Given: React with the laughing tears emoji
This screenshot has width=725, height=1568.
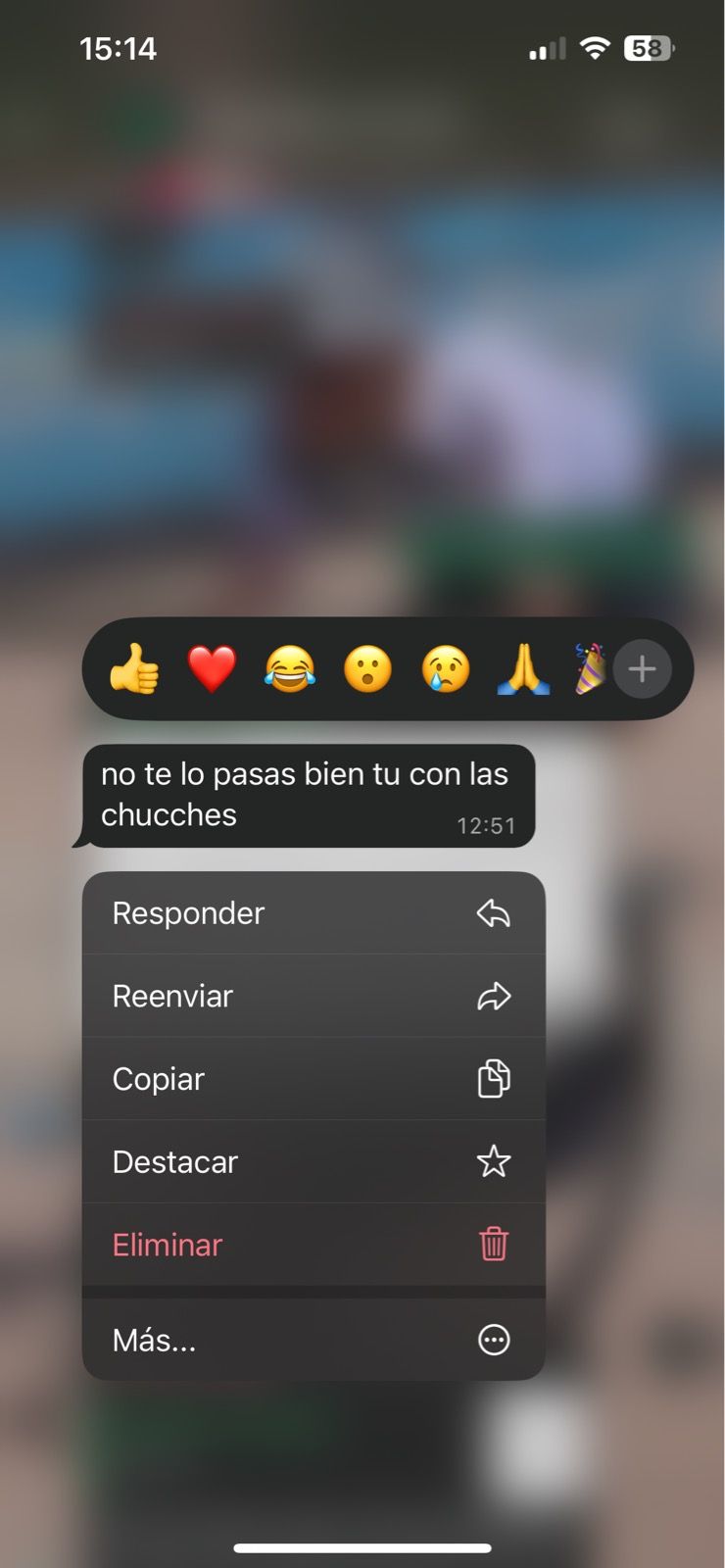Looking at the screenshot, I should tap(290, 669).
